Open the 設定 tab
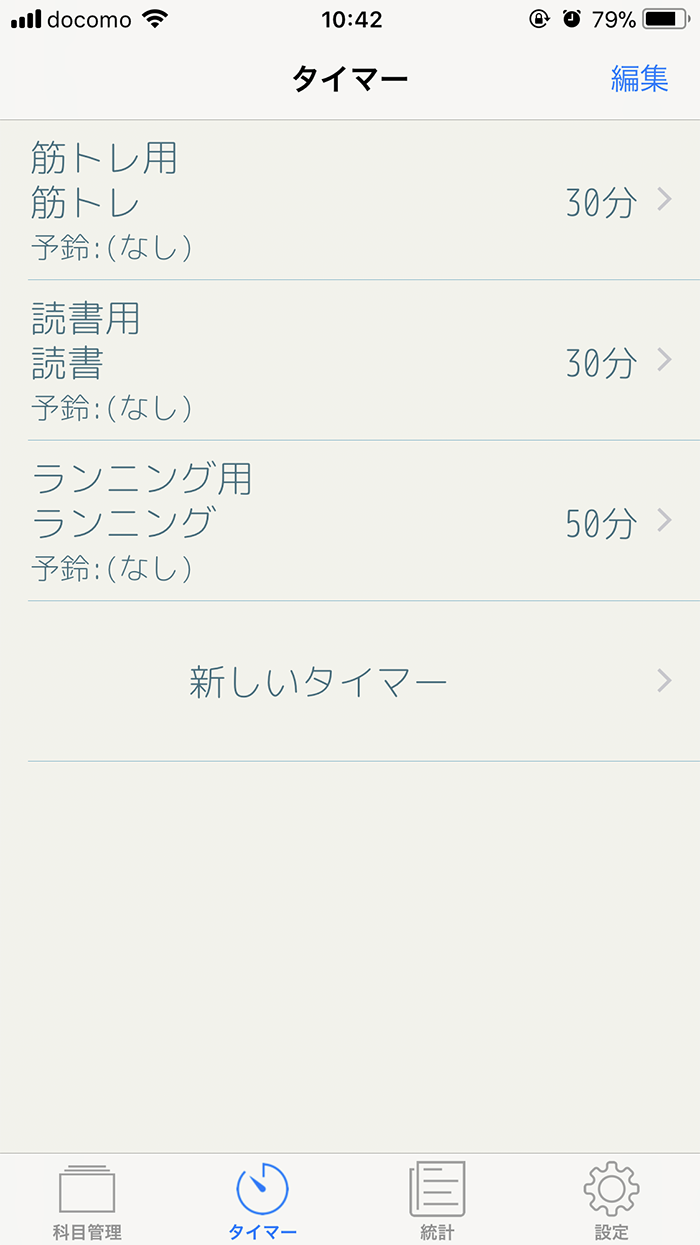The height and width of the screenshot is (1245, 700). coord(612,1201)
